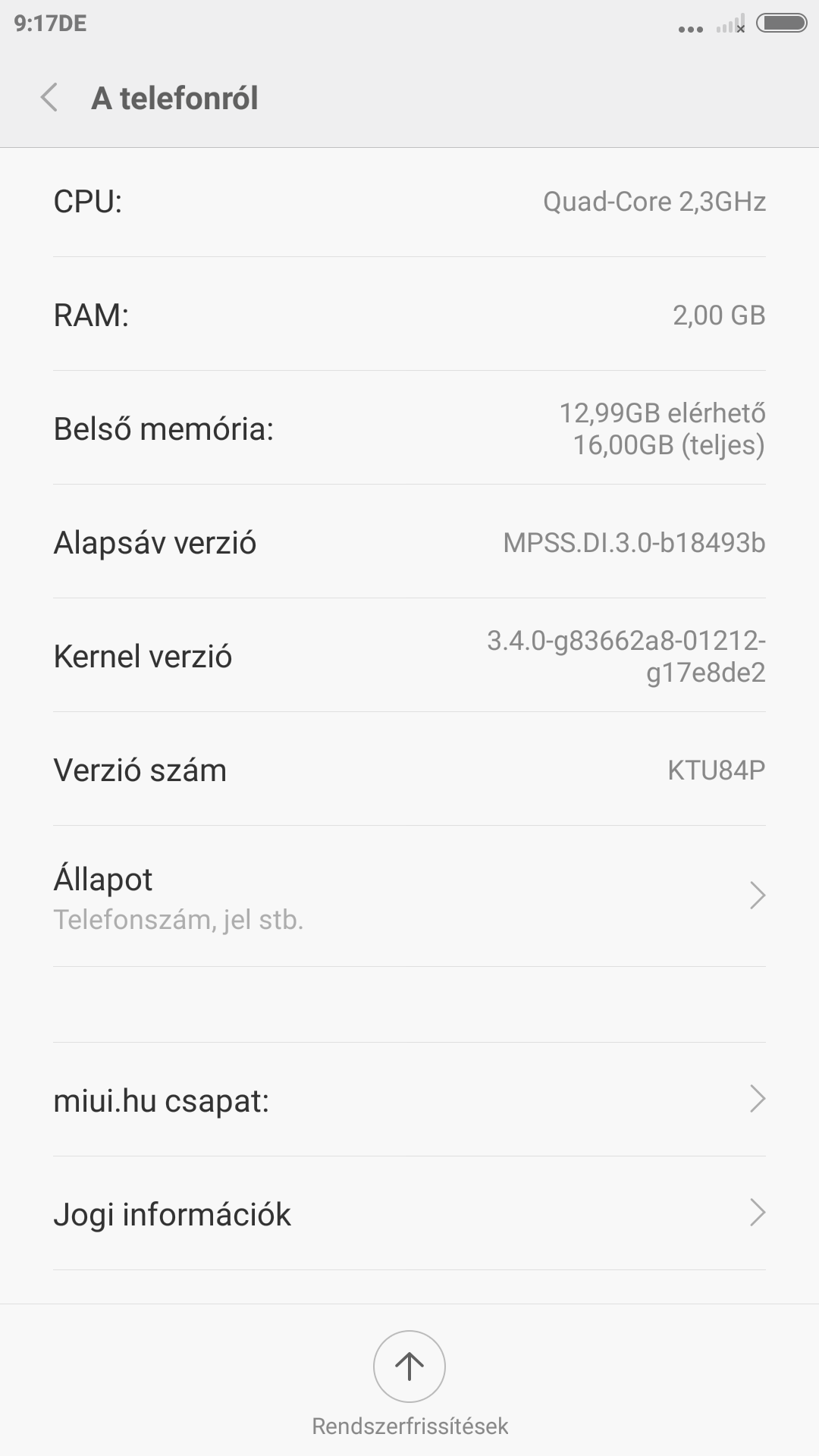Go back from A telefonról
Screen dimensions: 819x1456
[x=50, y=98]
